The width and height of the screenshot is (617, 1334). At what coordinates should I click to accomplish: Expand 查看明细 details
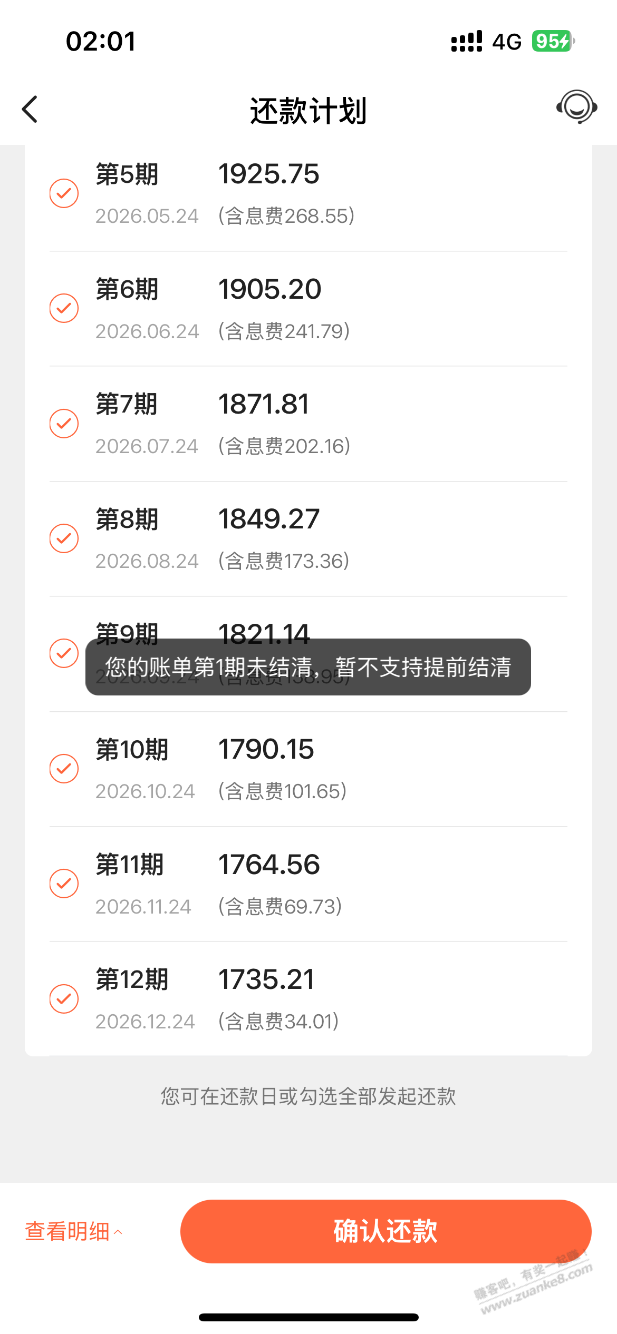(x=74, y=1232)
